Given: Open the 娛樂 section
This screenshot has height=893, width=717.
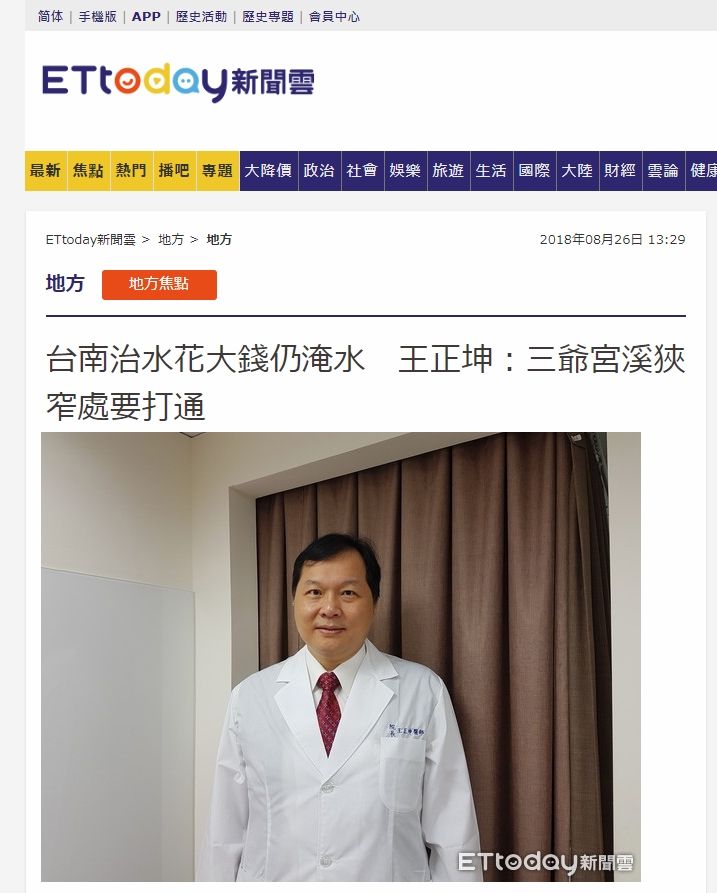Looking at the screenshot, I should click(405, 171).
